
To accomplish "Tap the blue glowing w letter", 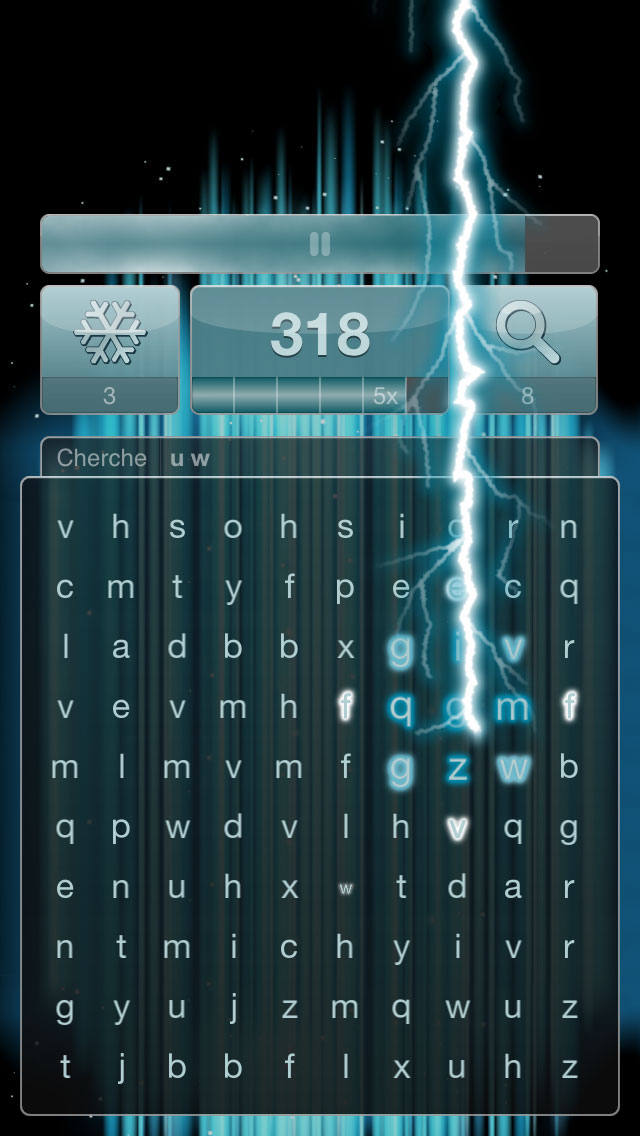I will tap(513, 768).
